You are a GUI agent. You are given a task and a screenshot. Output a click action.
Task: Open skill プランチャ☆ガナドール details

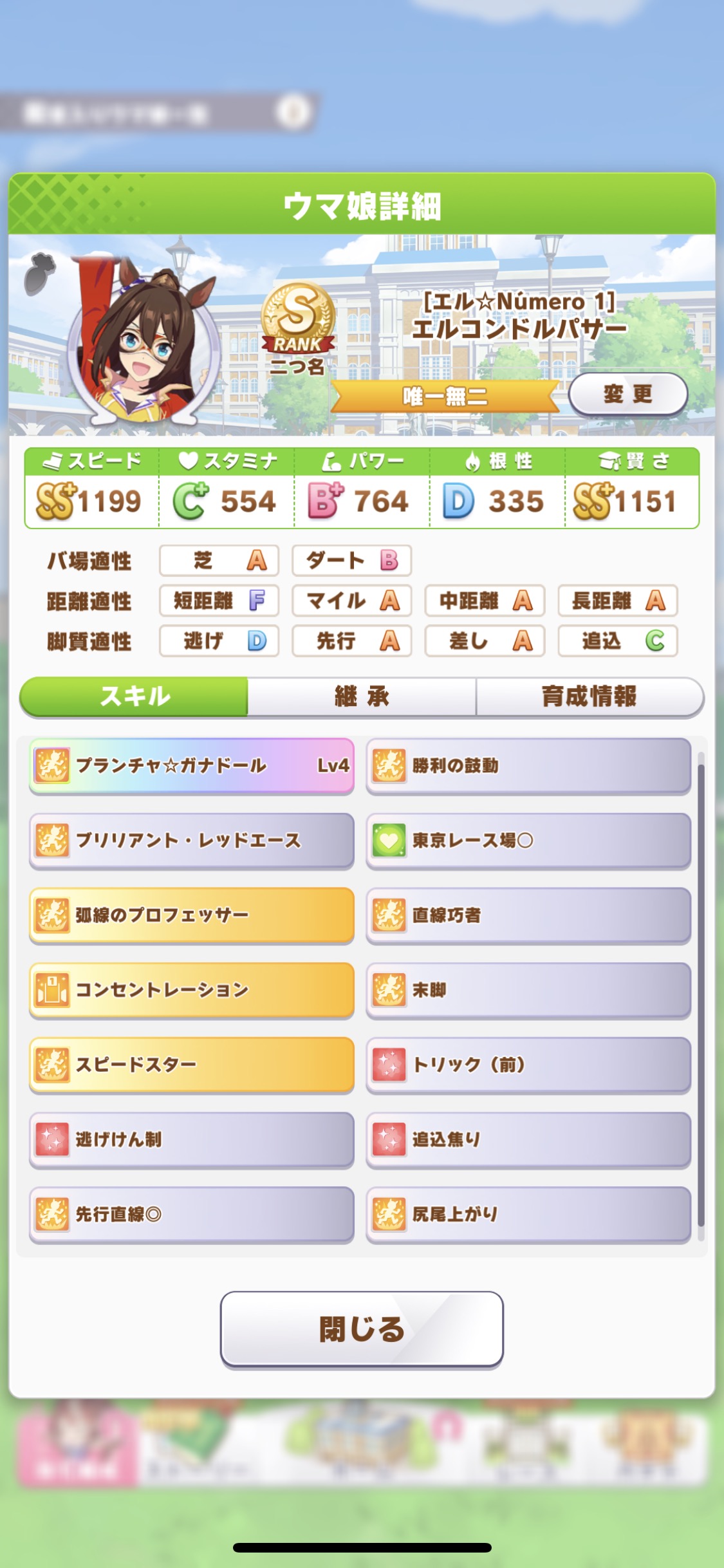click(x=192, y=765)
